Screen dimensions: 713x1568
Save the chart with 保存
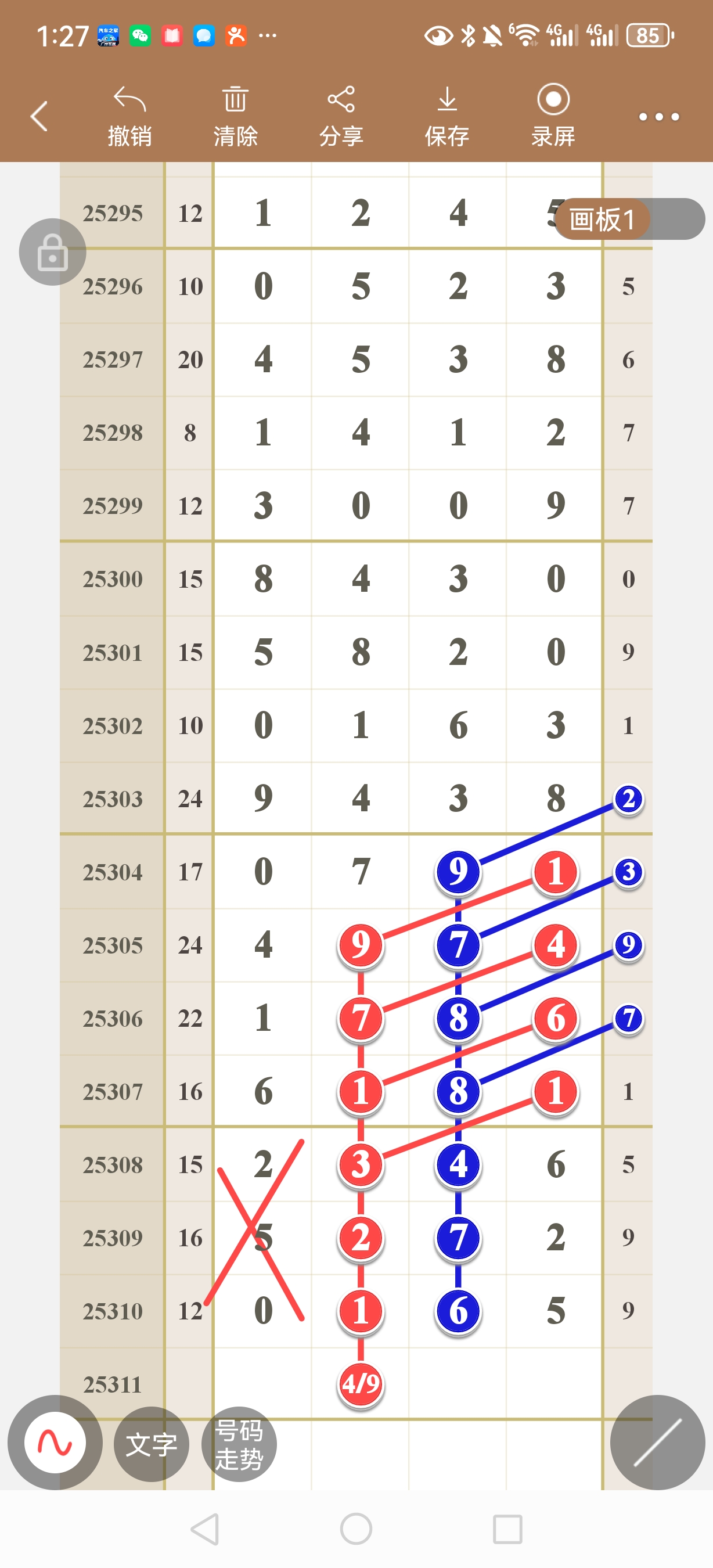[447, 117]
